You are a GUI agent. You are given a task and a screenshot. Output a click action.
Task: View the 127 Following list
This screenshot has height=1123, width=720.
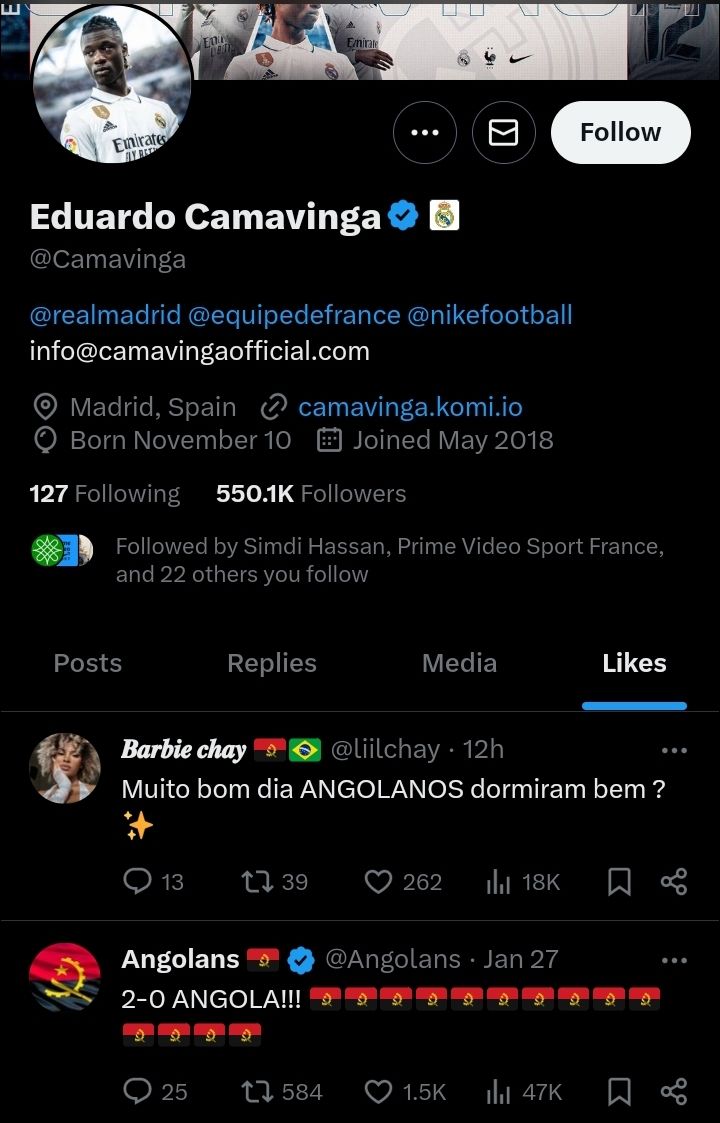click(x=105, y=494)
